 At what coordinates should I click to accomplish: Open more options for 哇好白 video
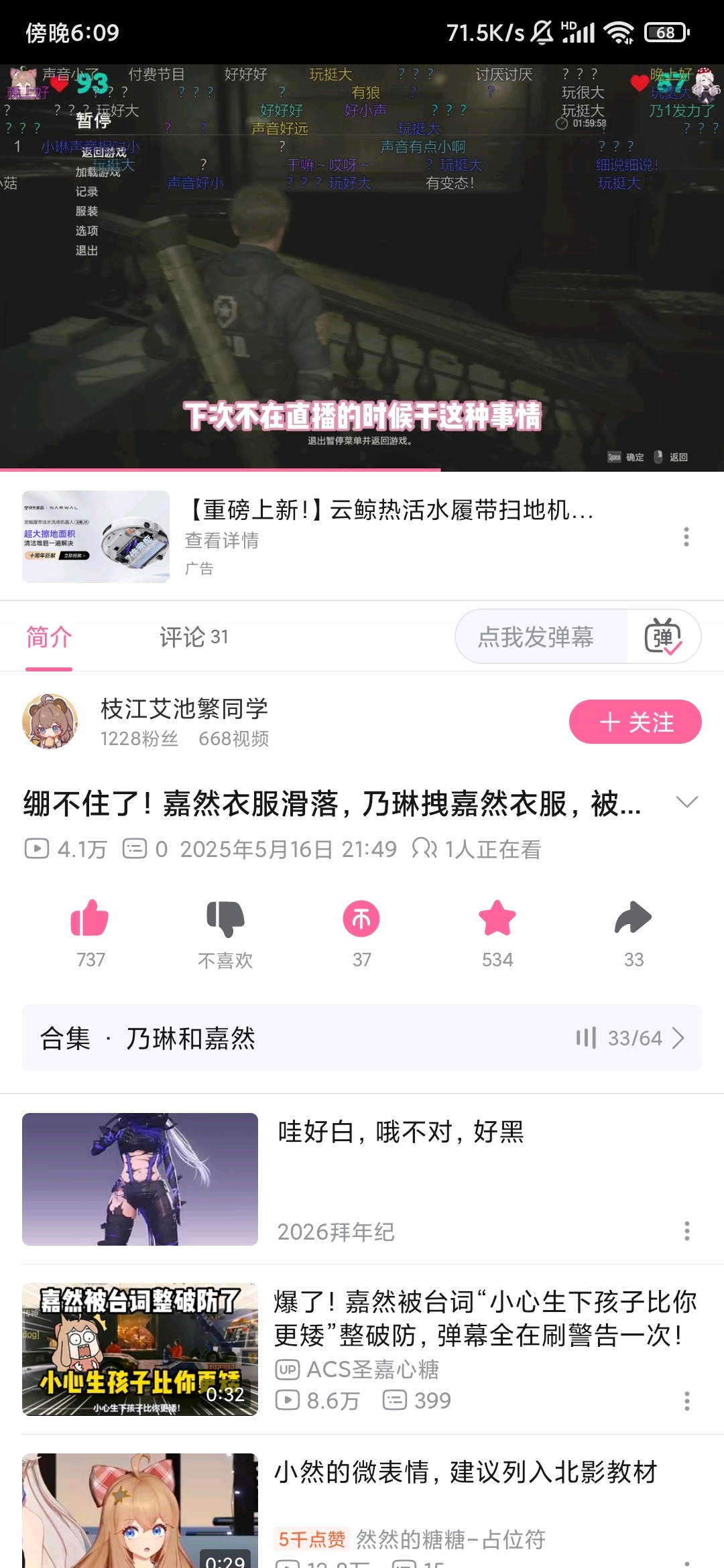[x=686, y=1231]
